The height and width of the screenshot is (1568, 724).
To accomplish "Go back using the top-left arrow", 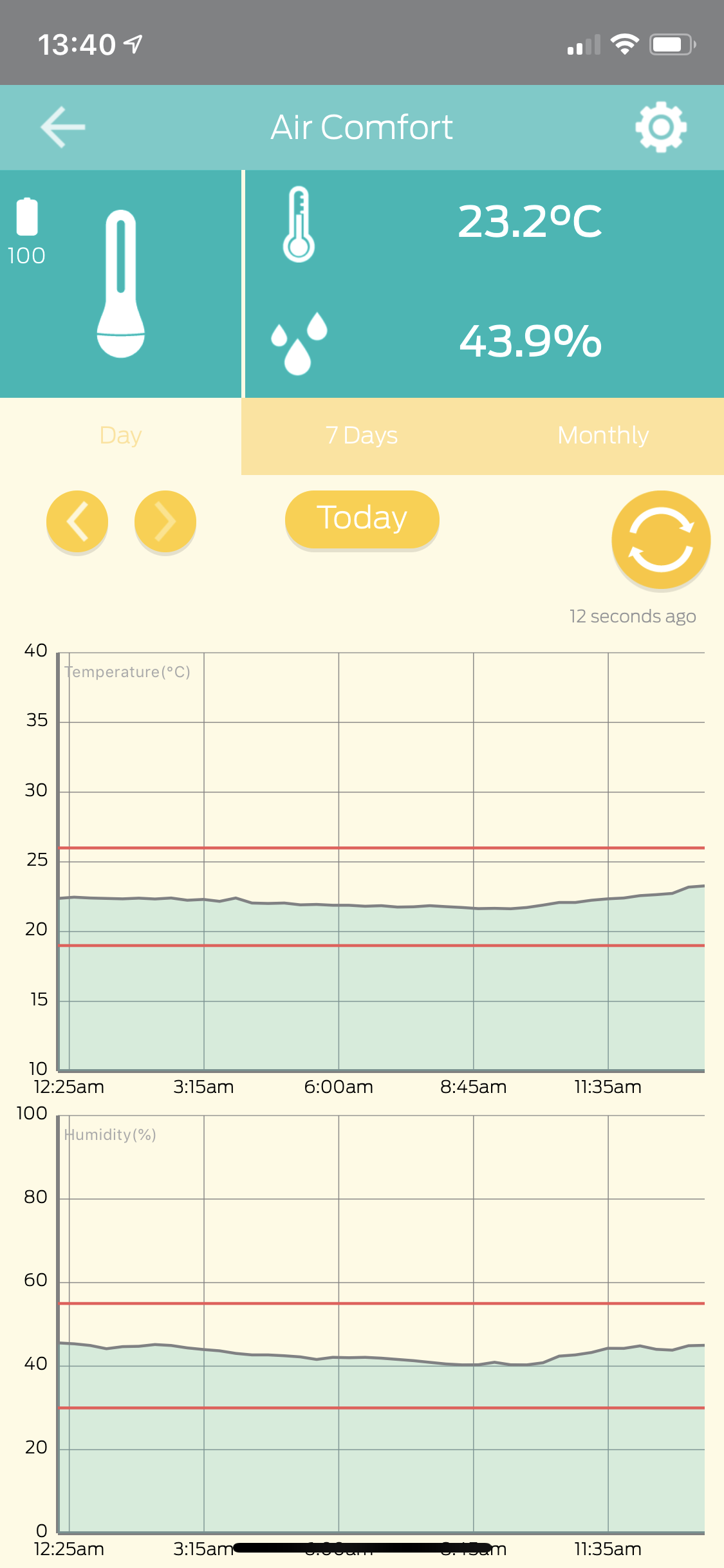I will (63, 127).
